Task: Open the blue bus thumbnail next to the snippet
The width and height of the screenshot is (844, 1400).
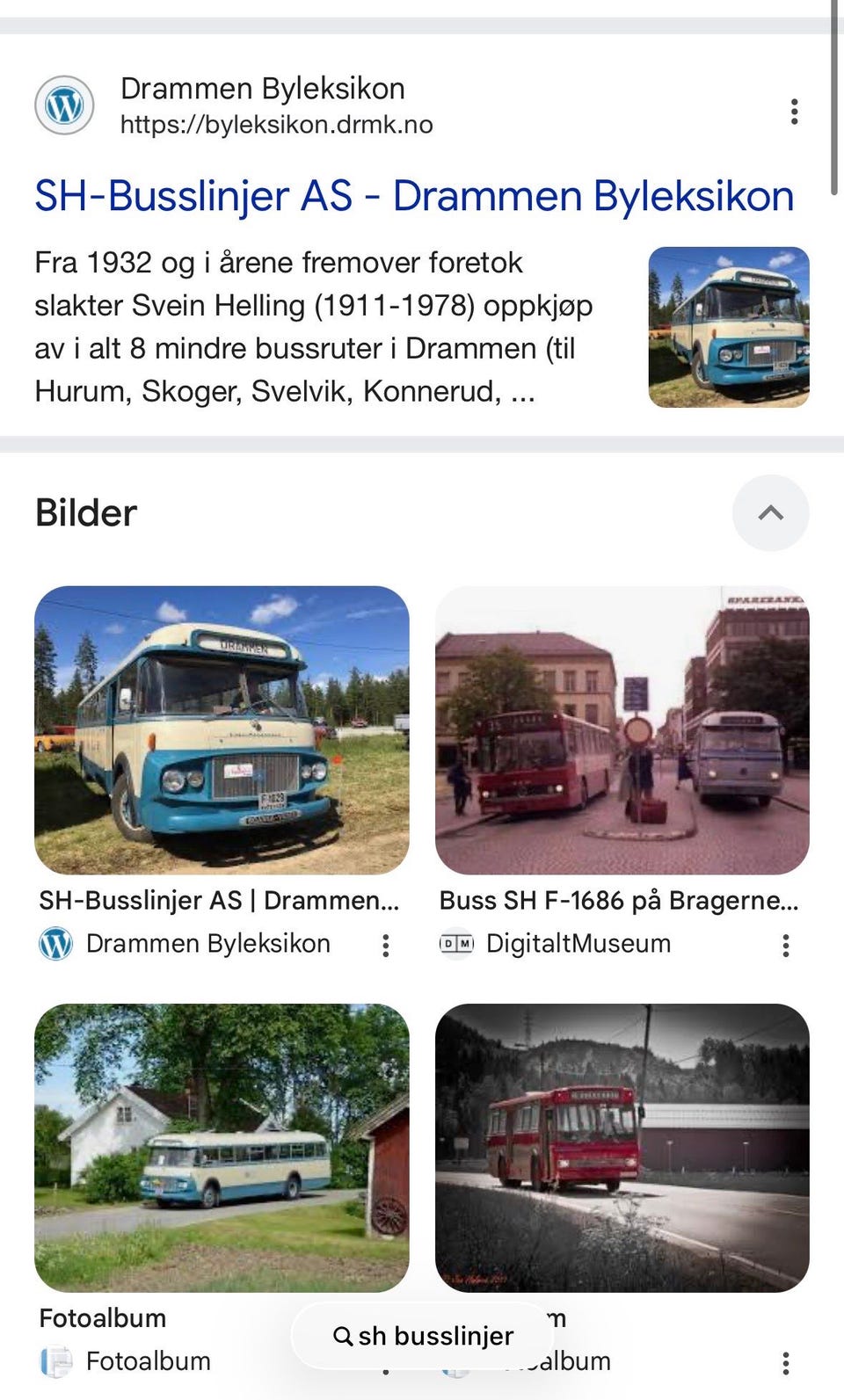Action: point(730,329)
